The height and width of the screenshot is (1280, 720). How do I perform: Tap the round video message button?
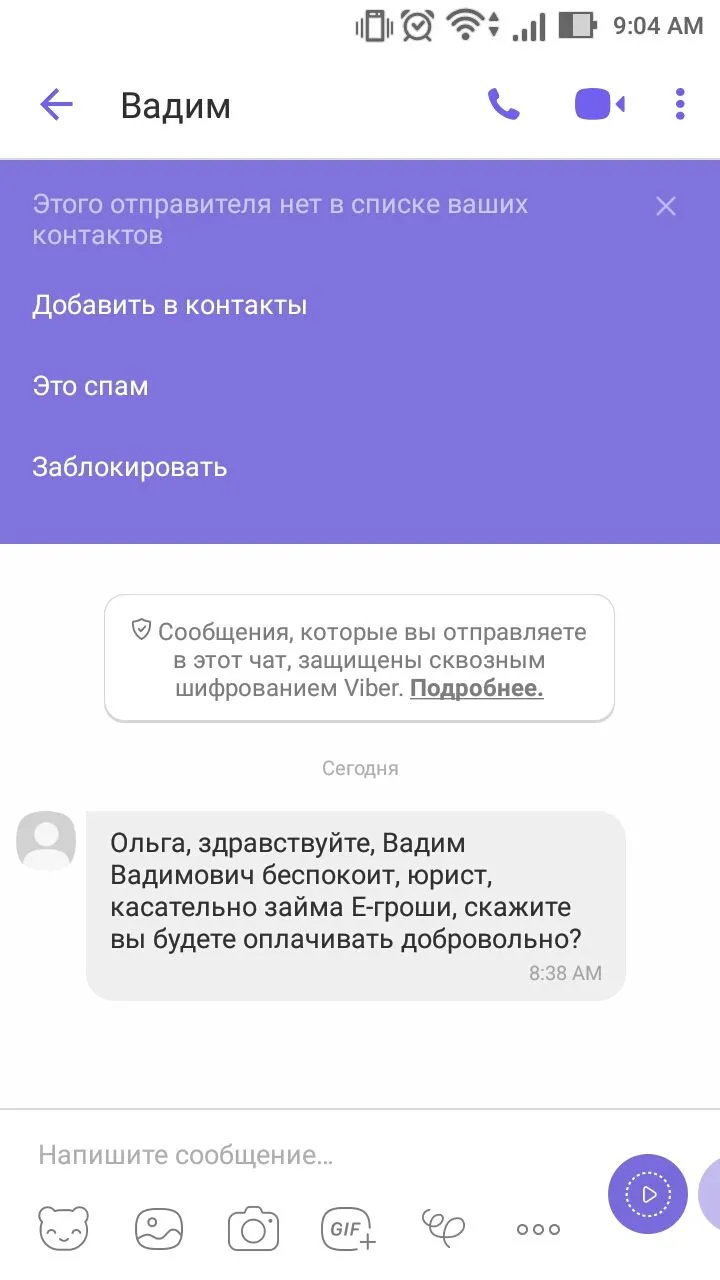648,1194
